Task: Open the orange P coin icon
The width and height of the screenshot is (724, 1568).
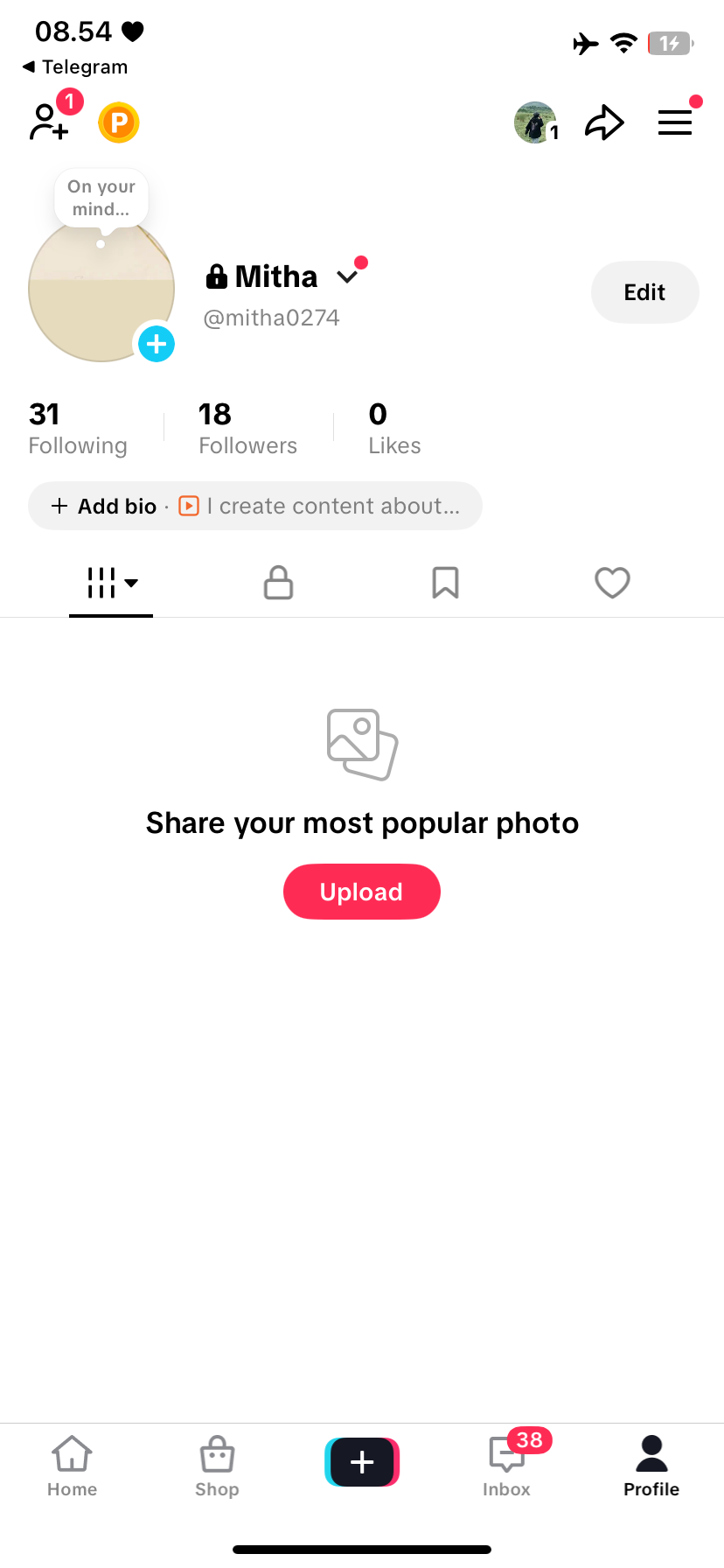Action: [119, 122]
